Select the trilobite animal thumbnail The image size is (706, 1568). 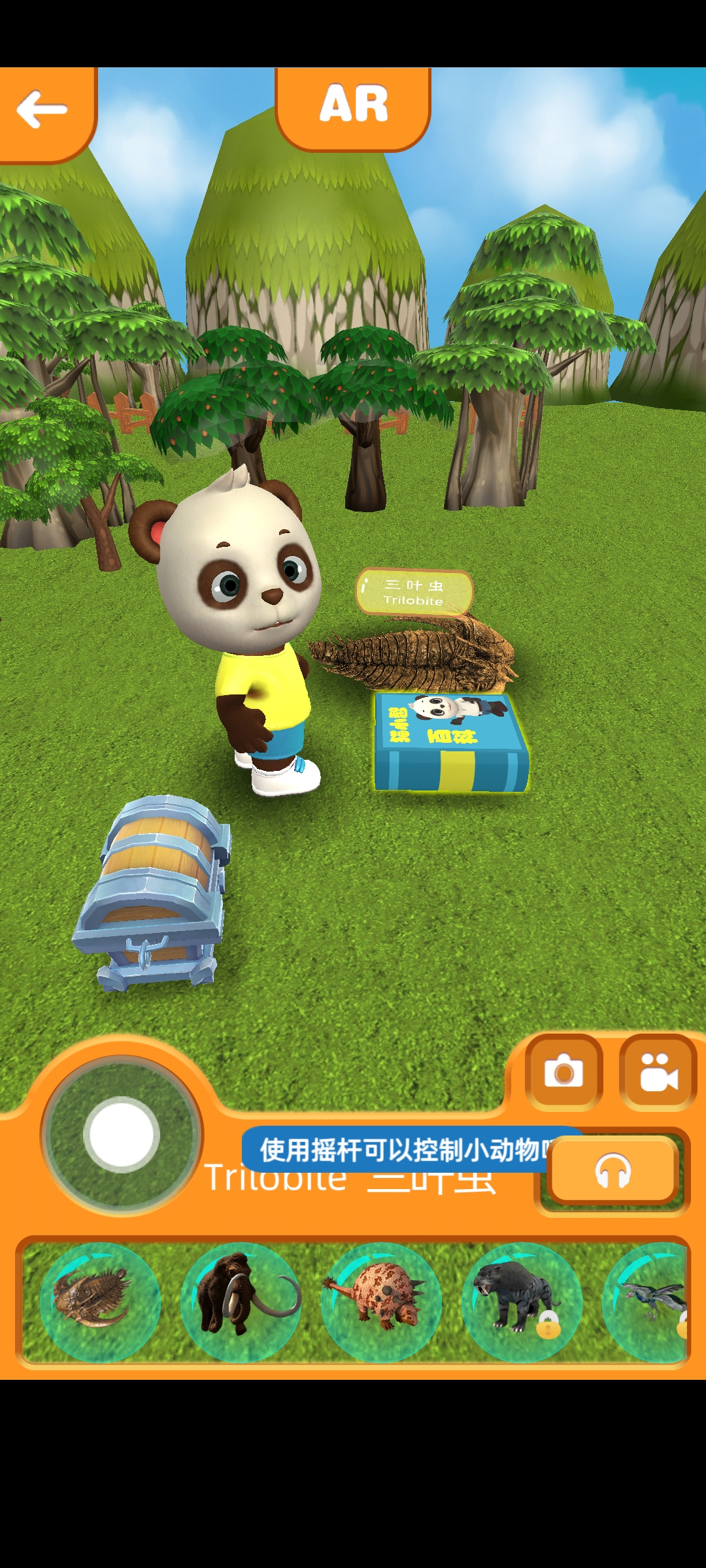point(100,1301)
